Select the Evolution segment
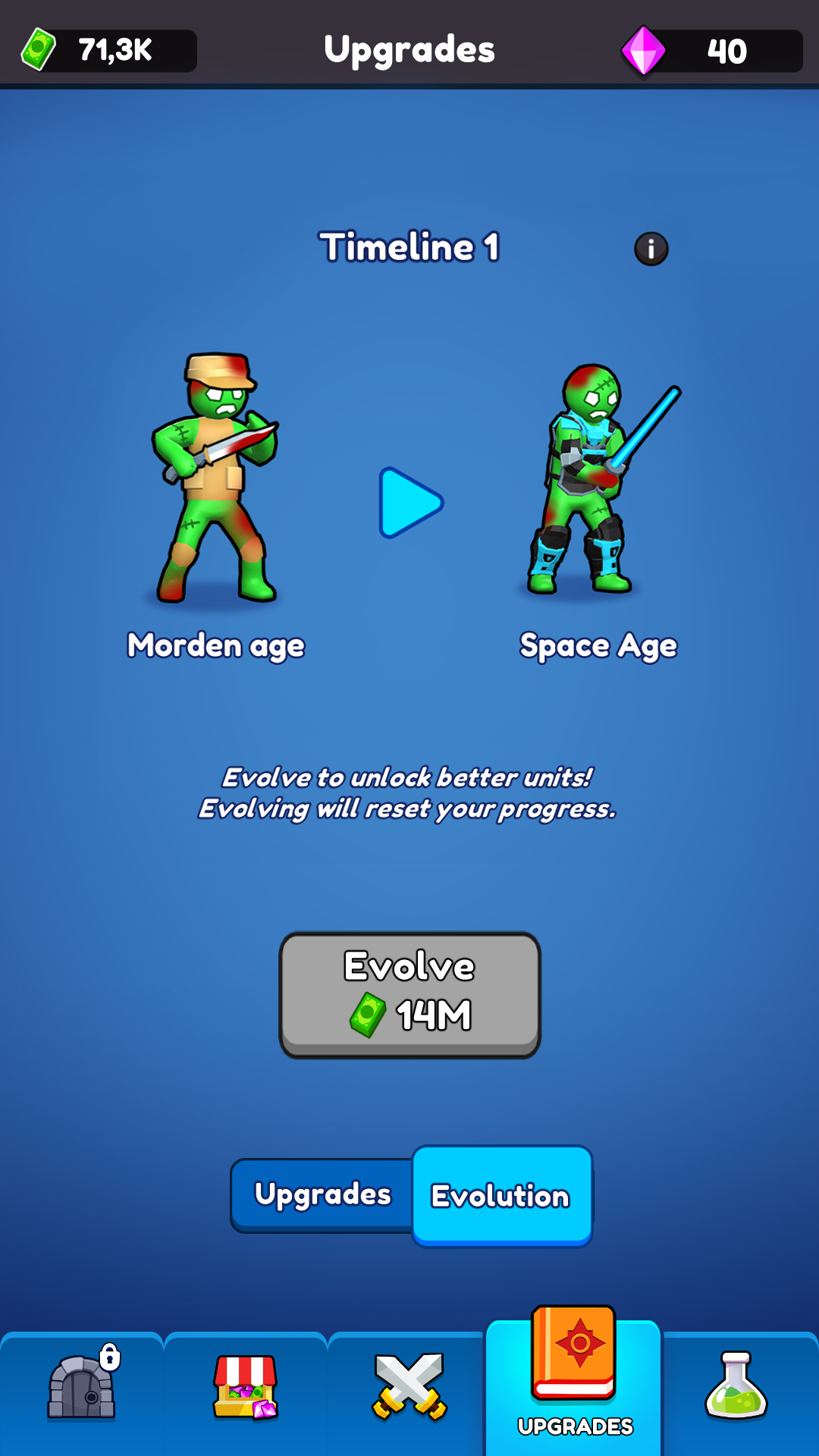Image resolution: width=819 pixels, height=1456 pixels. coord(501,1196)
